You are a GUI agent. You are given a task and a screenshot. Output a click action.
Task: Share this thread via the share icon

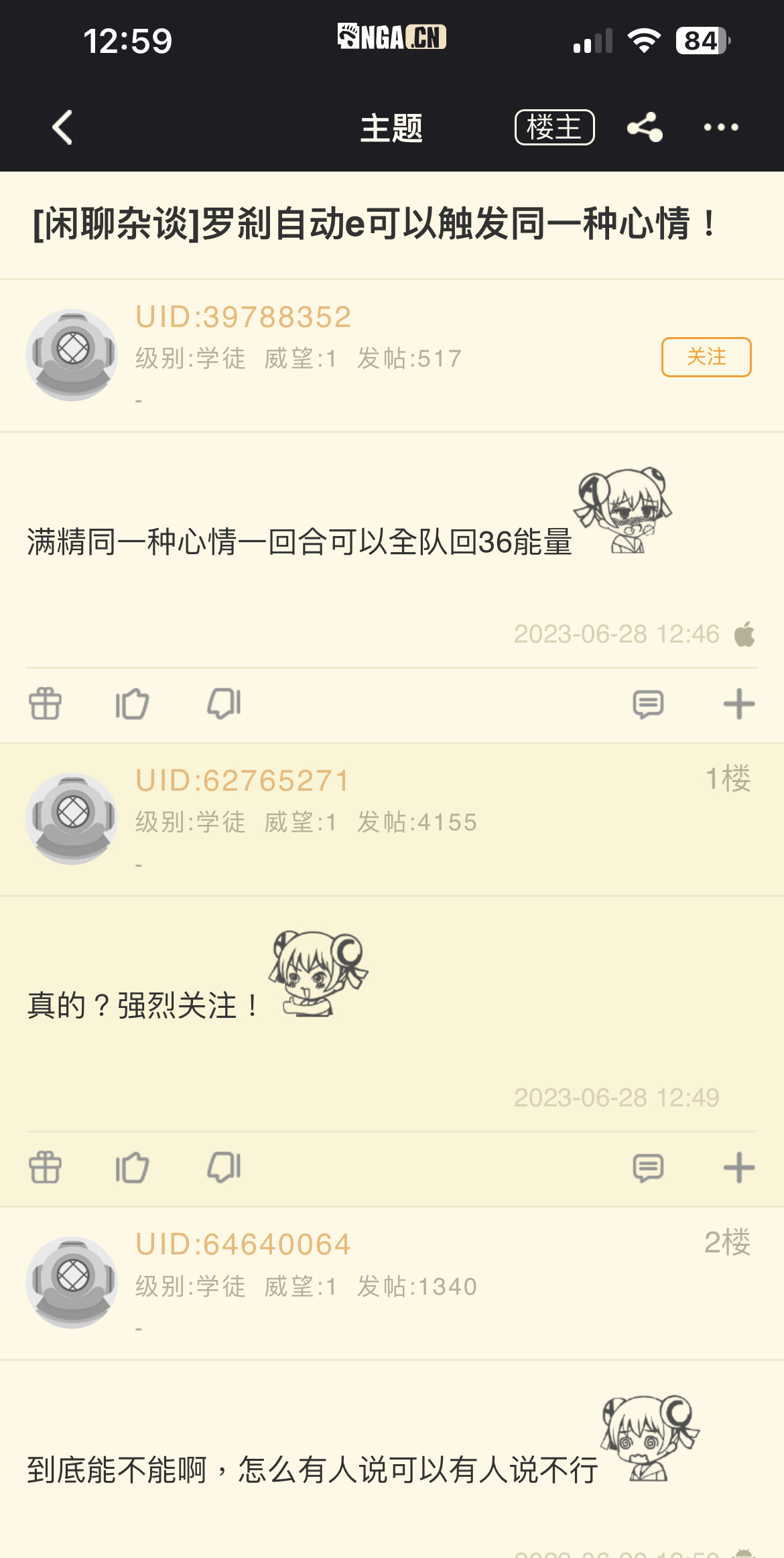(645, 127)
